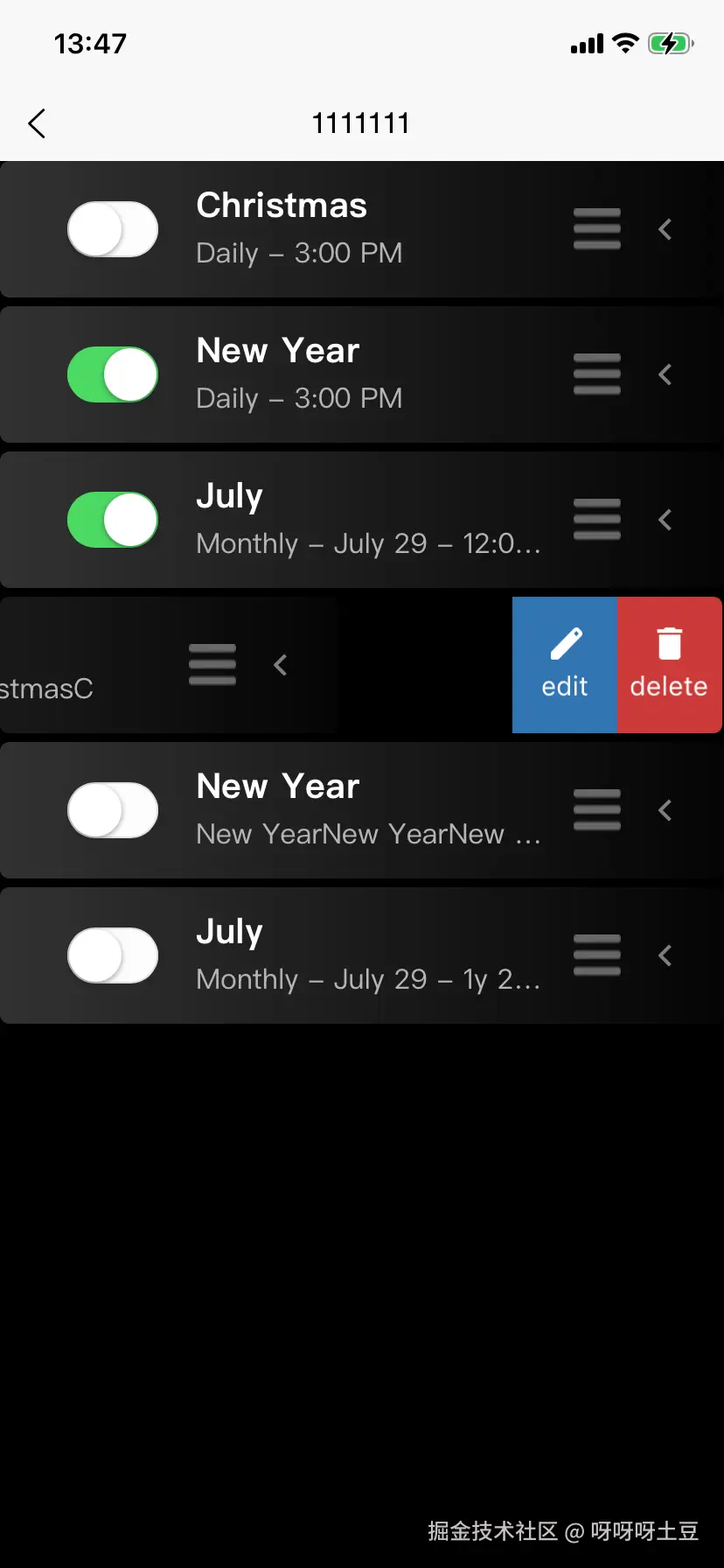Disable the July 12:0… monthly toggle
Viewport: 724px width, 1568px height.
point(113,520)
